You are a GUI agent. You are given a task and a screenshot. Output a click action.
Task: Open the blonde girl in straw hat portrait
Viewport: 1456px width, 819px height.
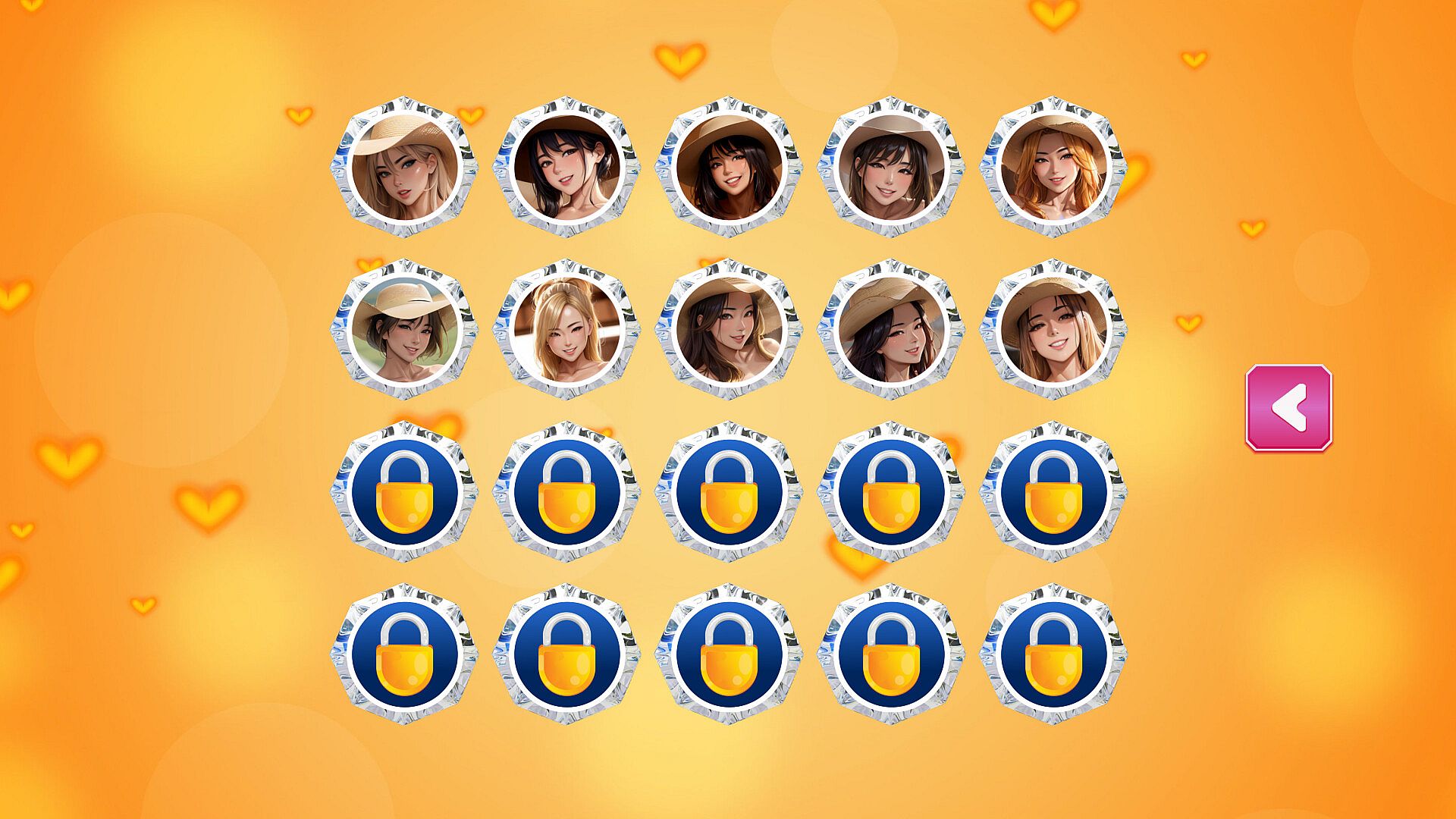pos(404,167)
